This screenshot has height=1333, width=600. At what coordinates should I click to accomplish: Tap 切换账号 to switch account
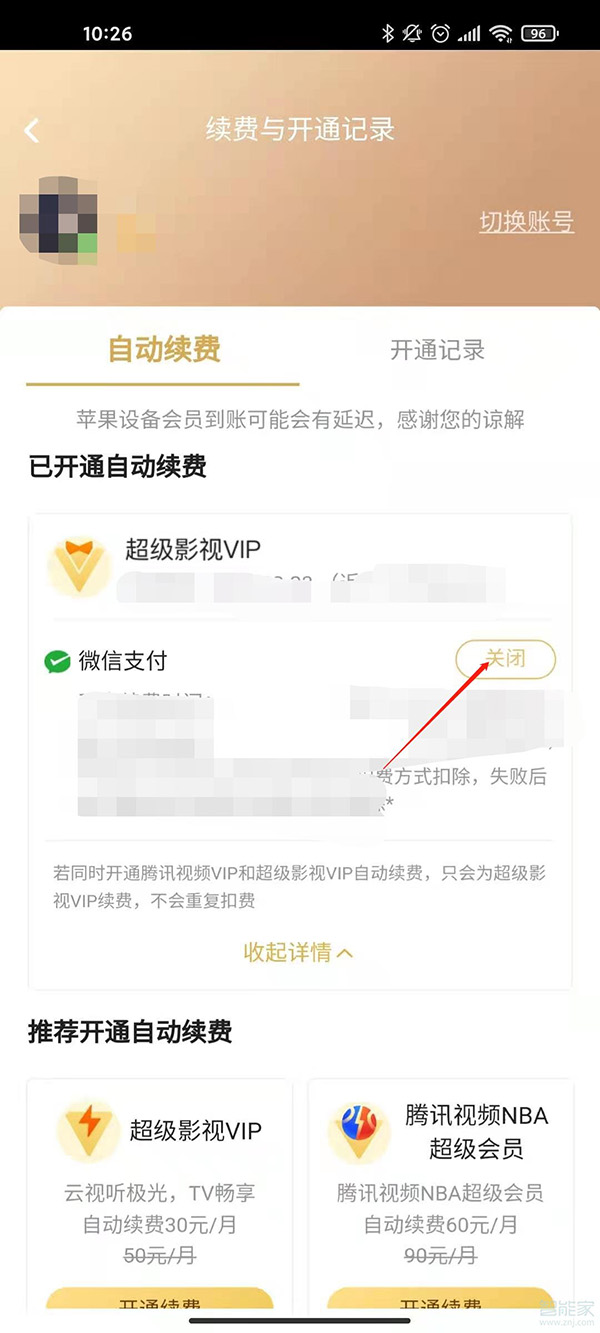pyautogui.click(x=526, y=222)
